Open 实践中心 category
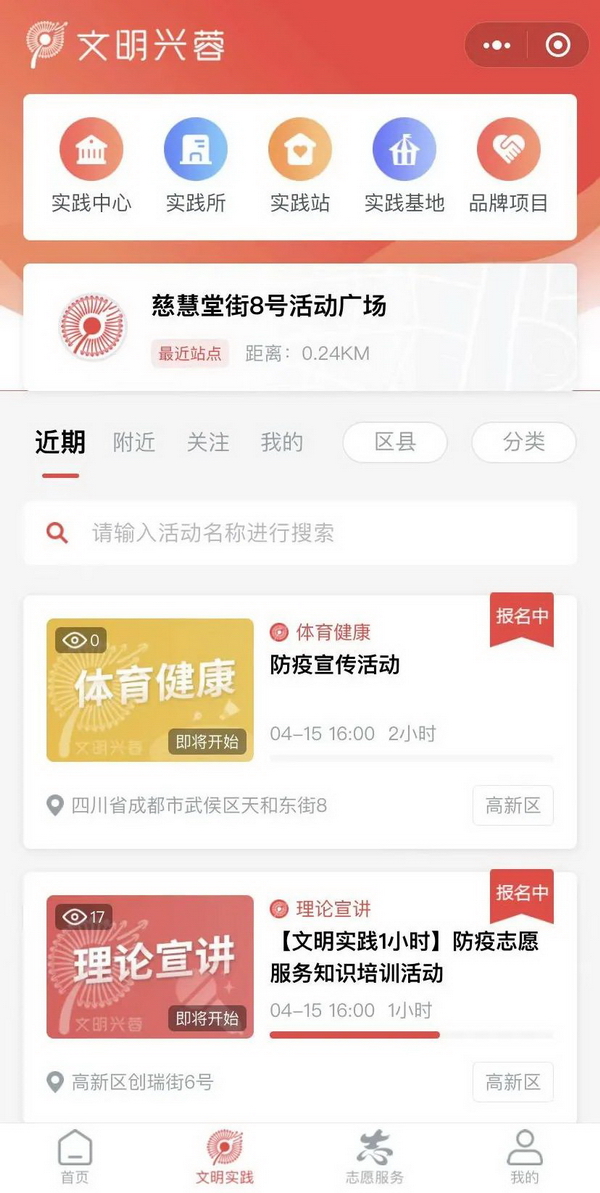The image size is (600, 1193). (91, 166)
